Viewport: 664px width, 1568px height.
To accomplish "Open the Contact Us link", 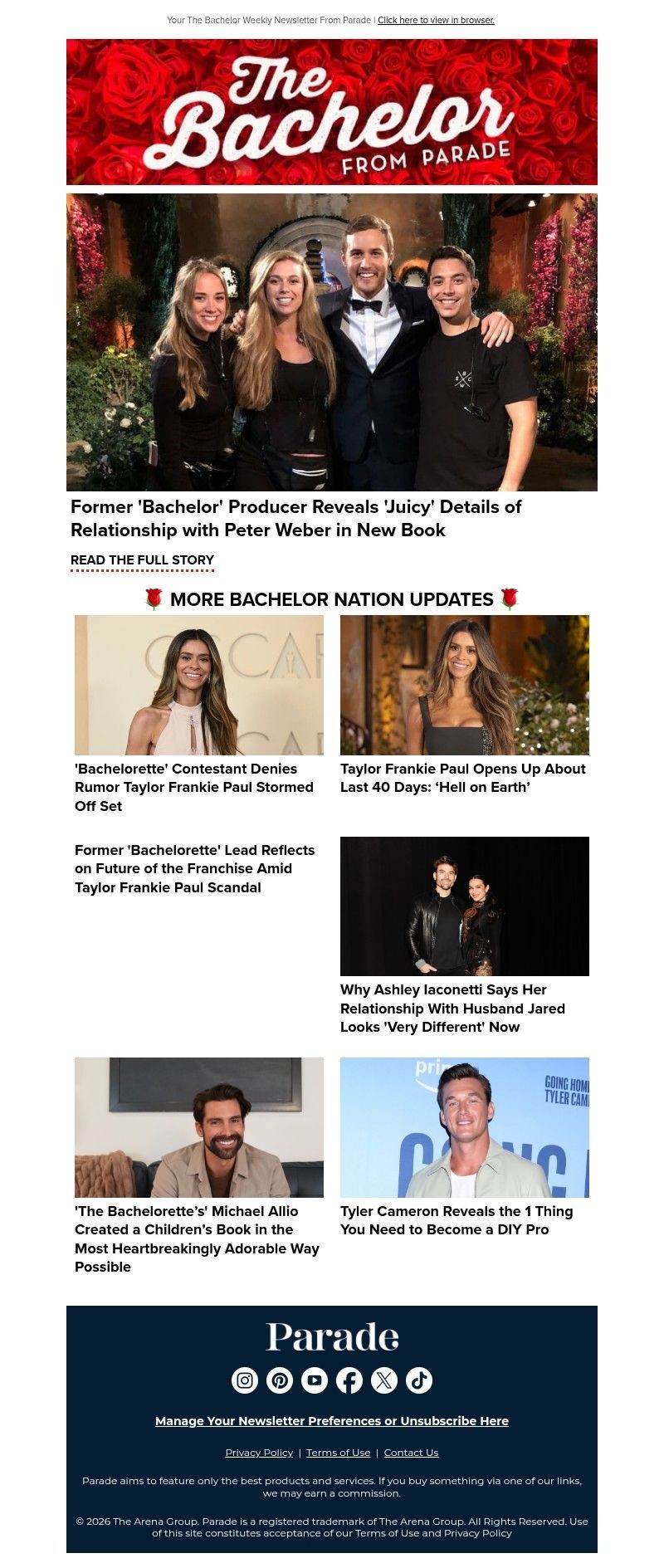I will coord(411,1453).
